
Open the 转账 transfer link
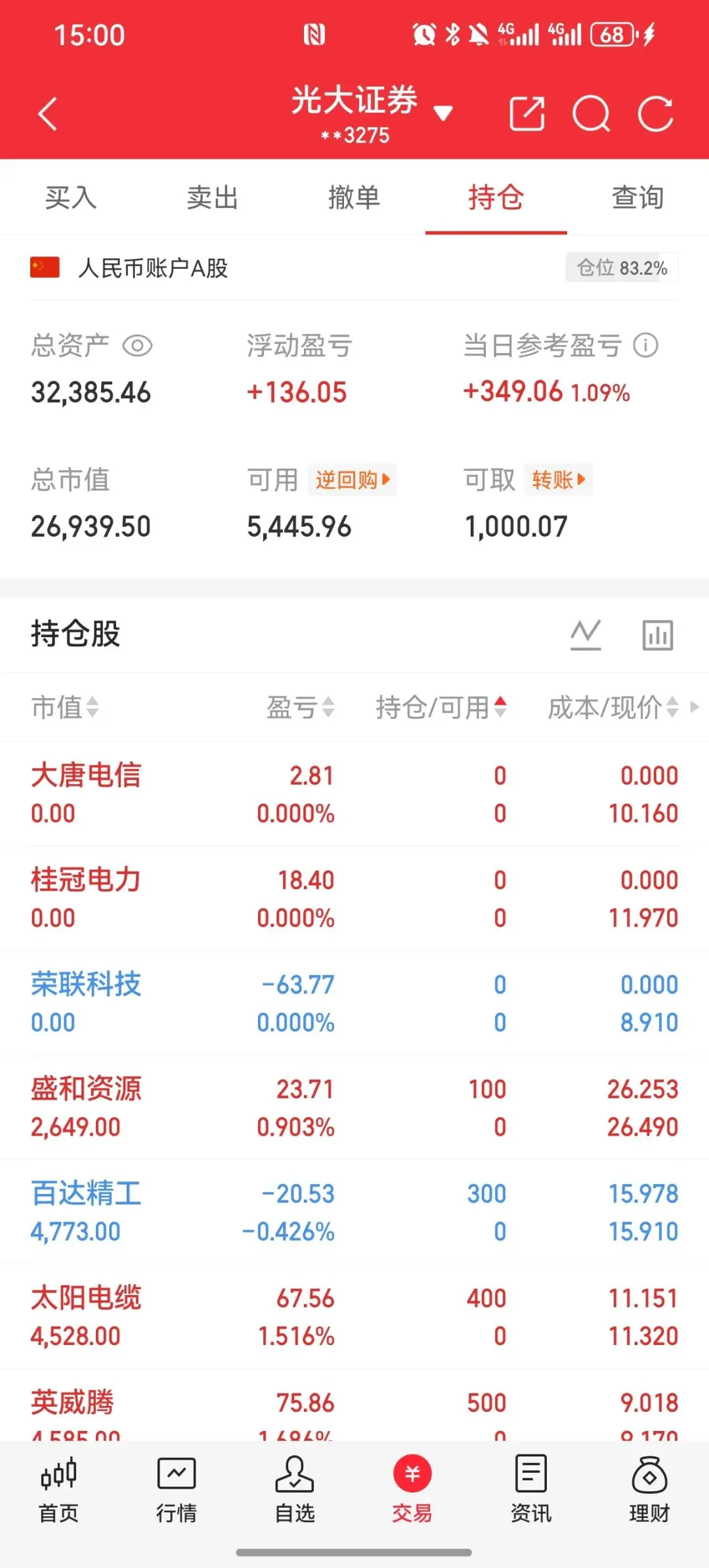pyautogui.click(x=559, y=480)
